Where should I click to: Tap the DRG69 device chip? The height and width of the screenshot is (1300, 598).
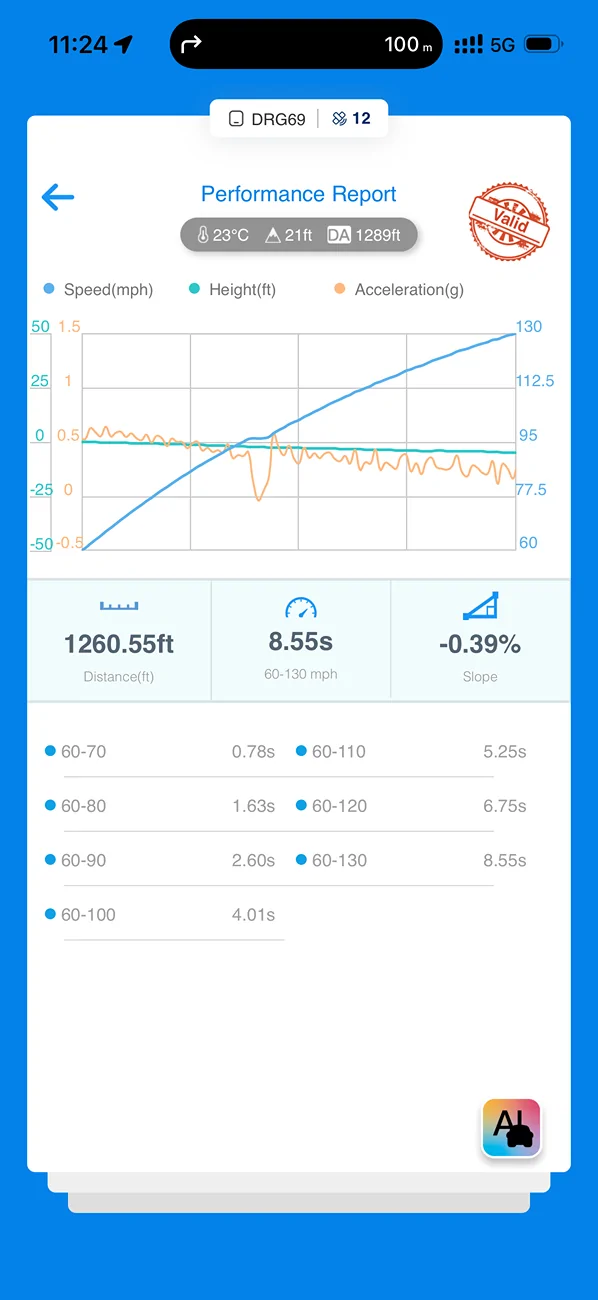pyautogui.click(x=267, y=119)
